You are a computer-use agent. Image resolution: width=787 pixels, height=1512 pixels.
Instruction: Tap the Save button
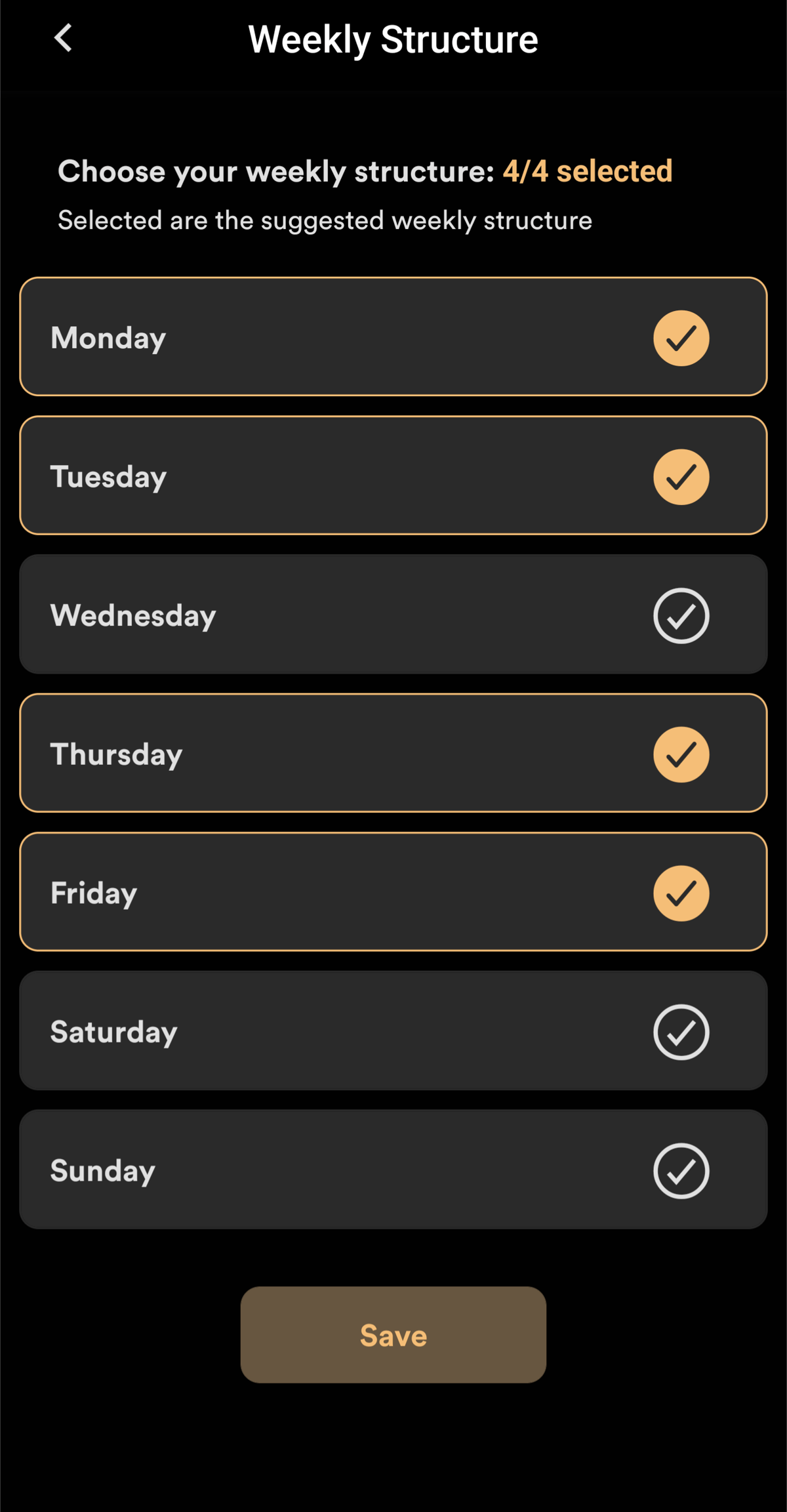[x=393, y=1335]
